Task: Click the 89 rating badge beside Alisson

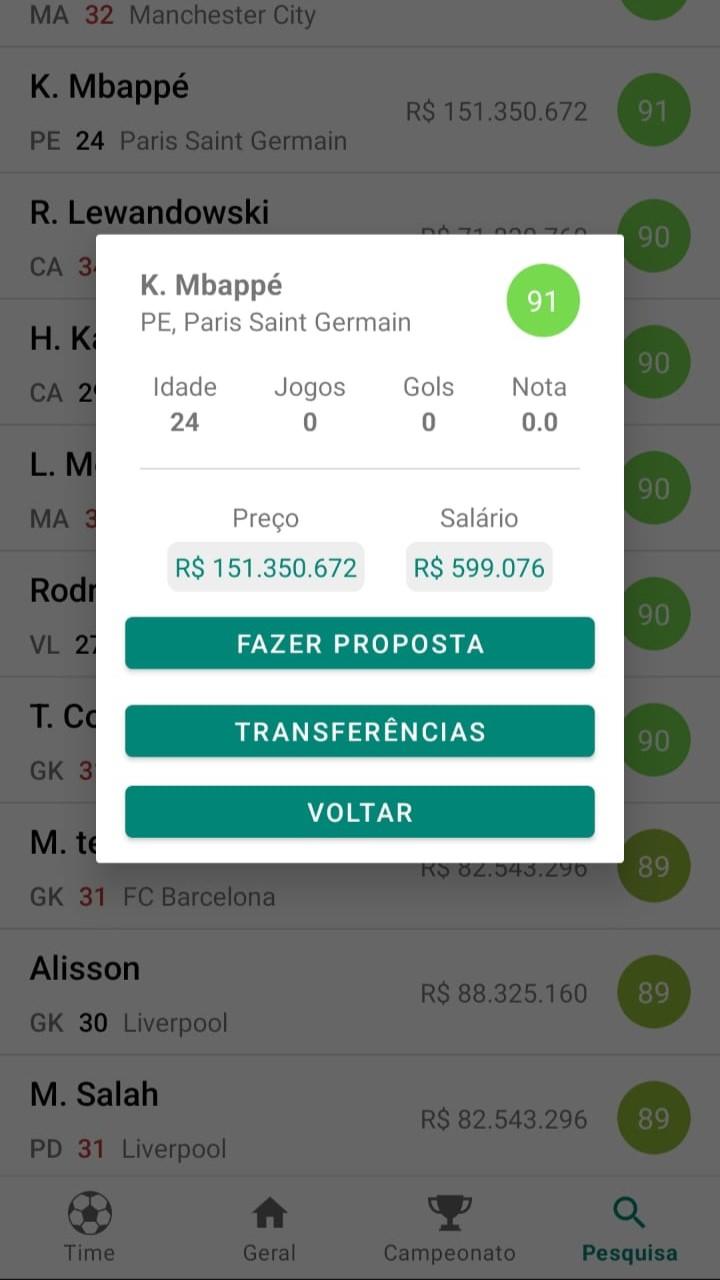Action: pyautogui.click(x=653, y=992)
